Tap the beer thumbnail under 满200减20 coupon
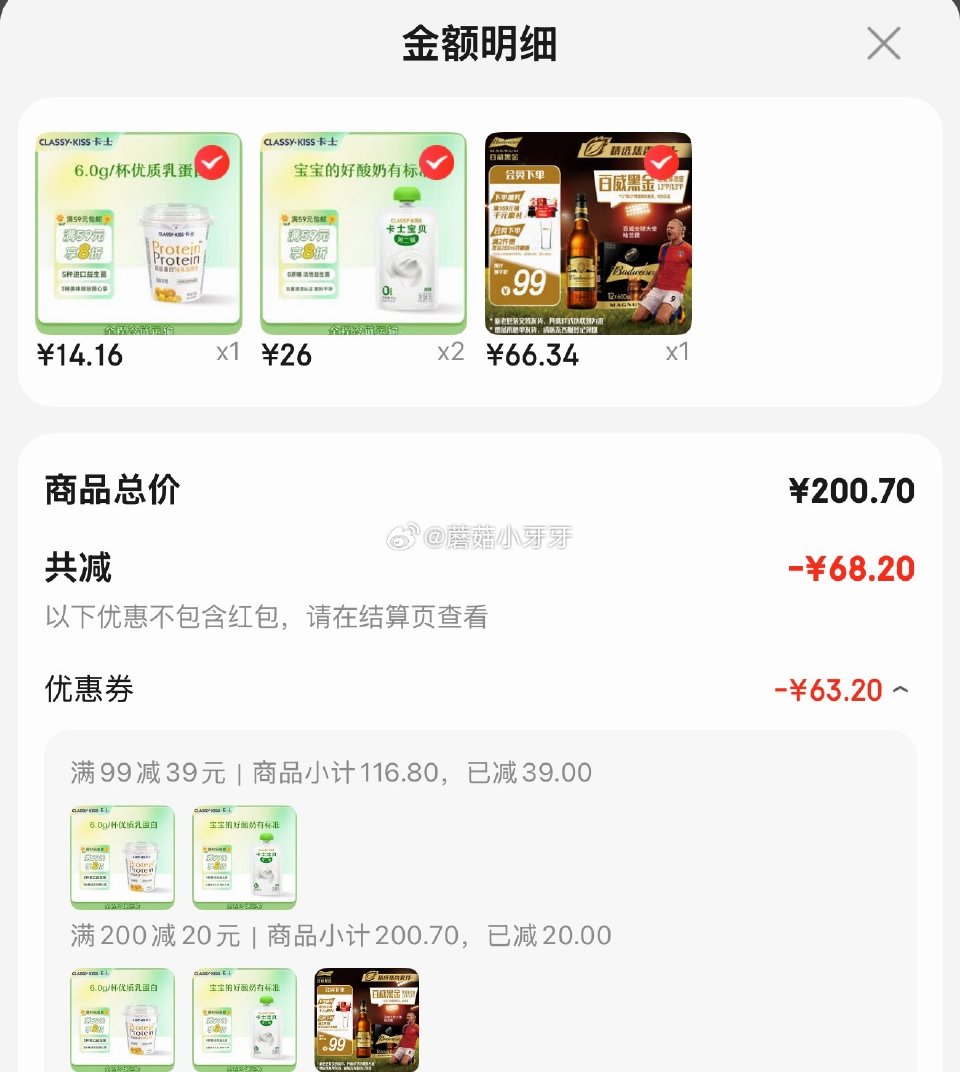This screenshot has width=960, height=1072. [x=366, y=1019]
